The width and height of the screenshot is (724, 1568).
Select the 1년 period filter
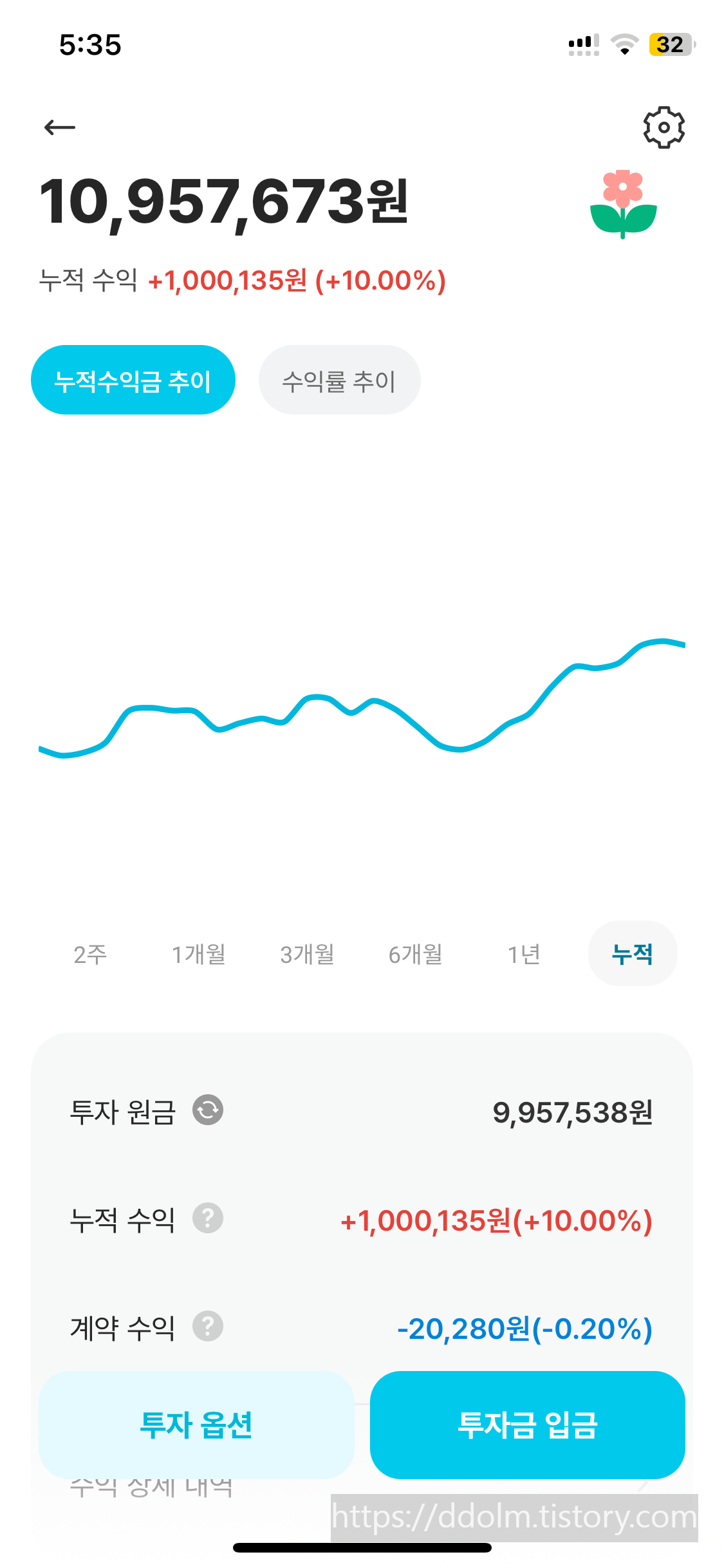[x=524, y=954]
